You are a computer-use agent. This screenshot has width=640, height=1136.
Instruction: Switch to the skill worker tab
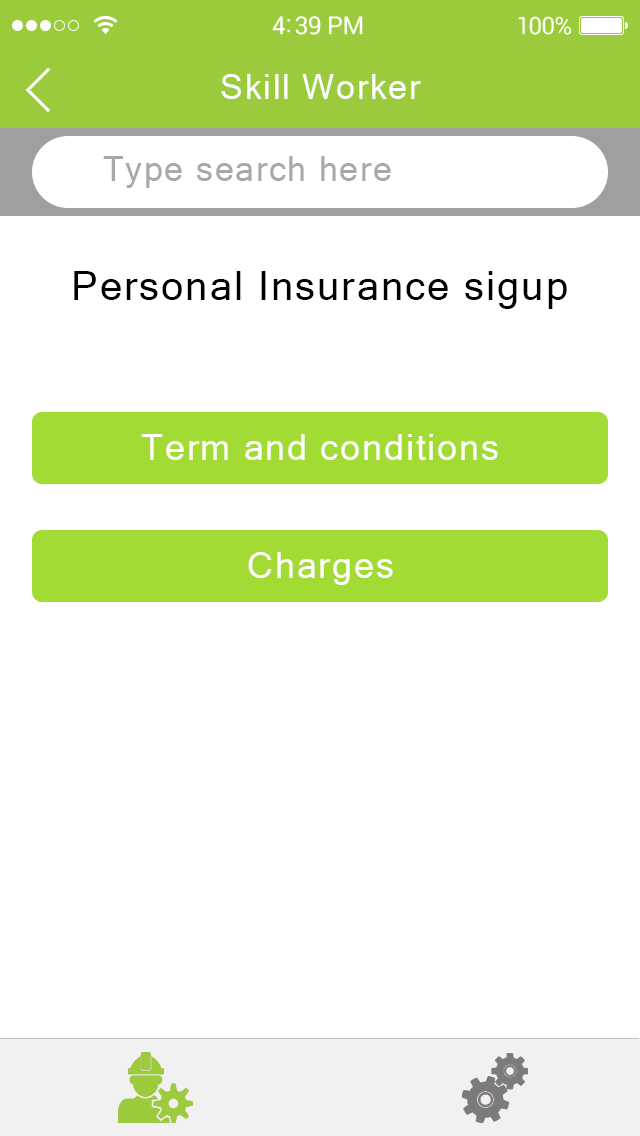[155, 1088]
